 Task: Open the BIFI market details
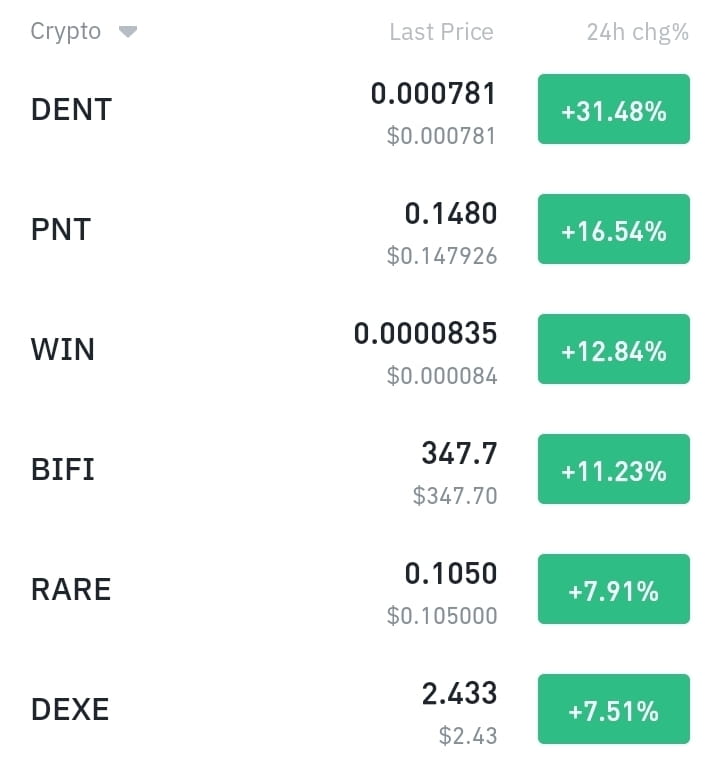click(x=61, y=470)
